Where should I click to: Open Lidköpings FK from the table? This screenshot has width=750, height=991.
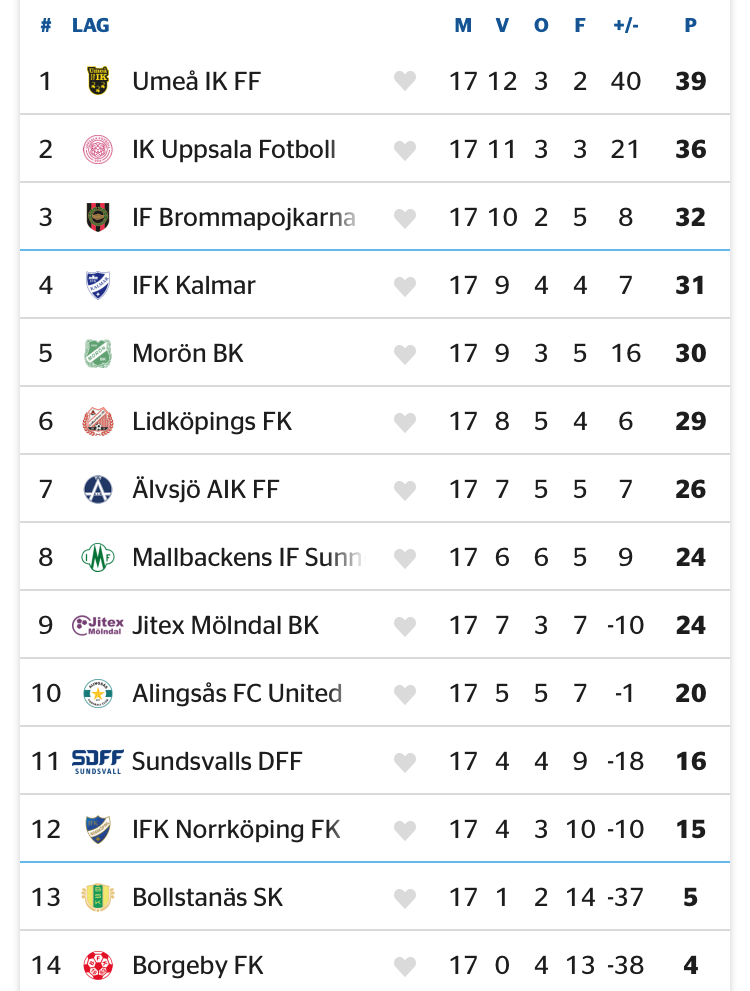pos(212,422)
